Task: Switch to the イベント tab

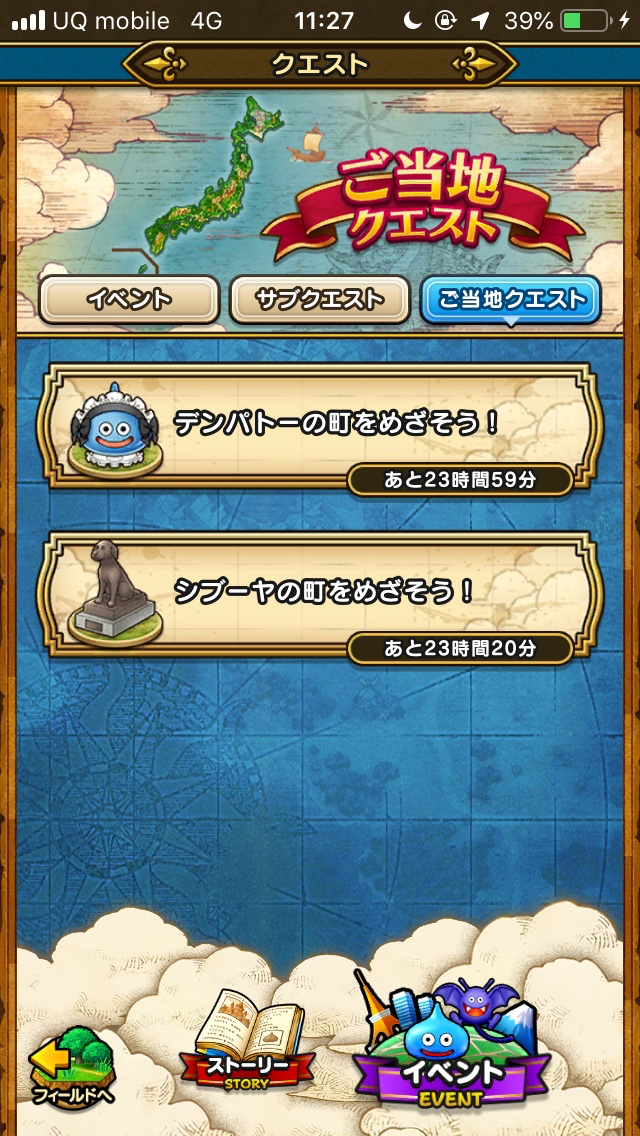Action: [x=129, y=299]
